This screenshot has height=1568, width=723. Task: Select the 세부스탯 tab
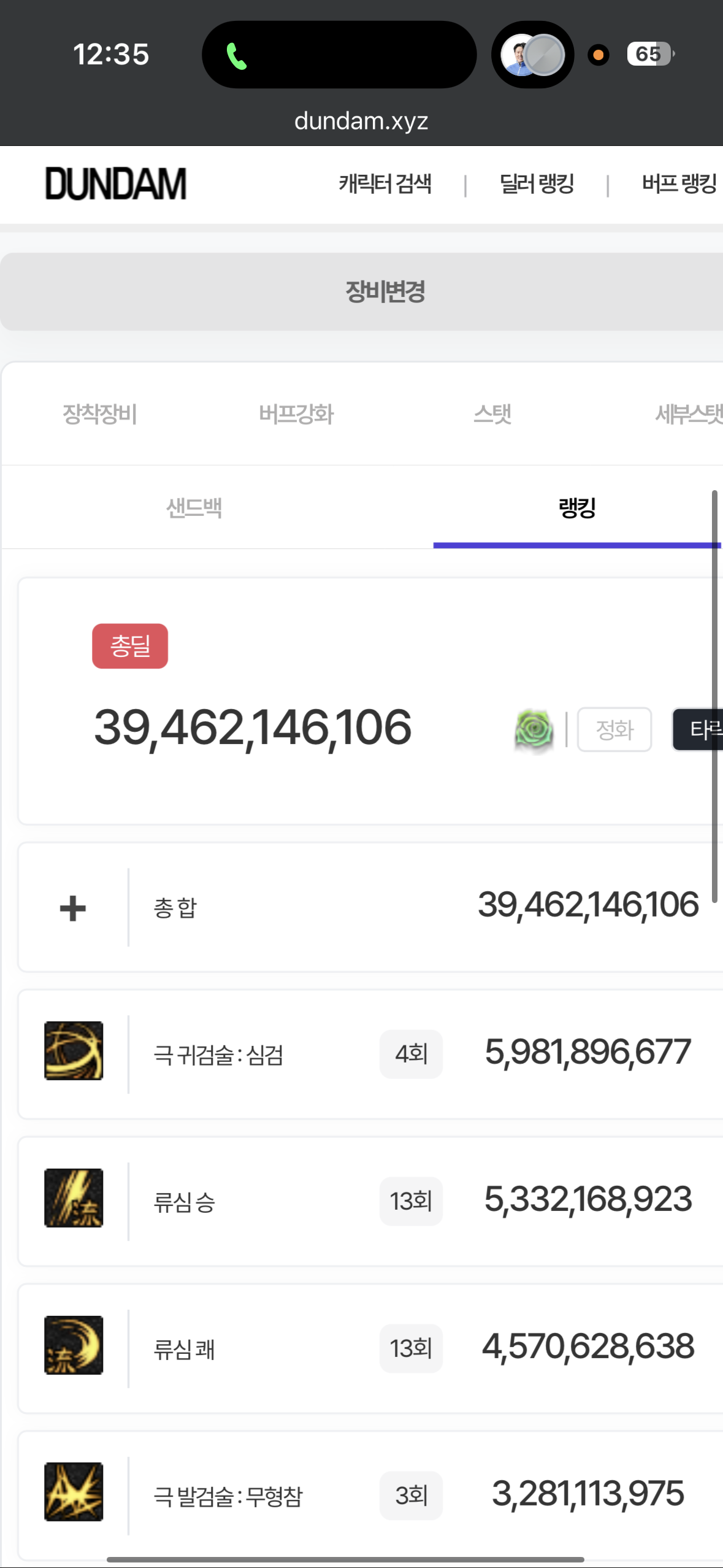pyautogui.click(x=688, y=414)
